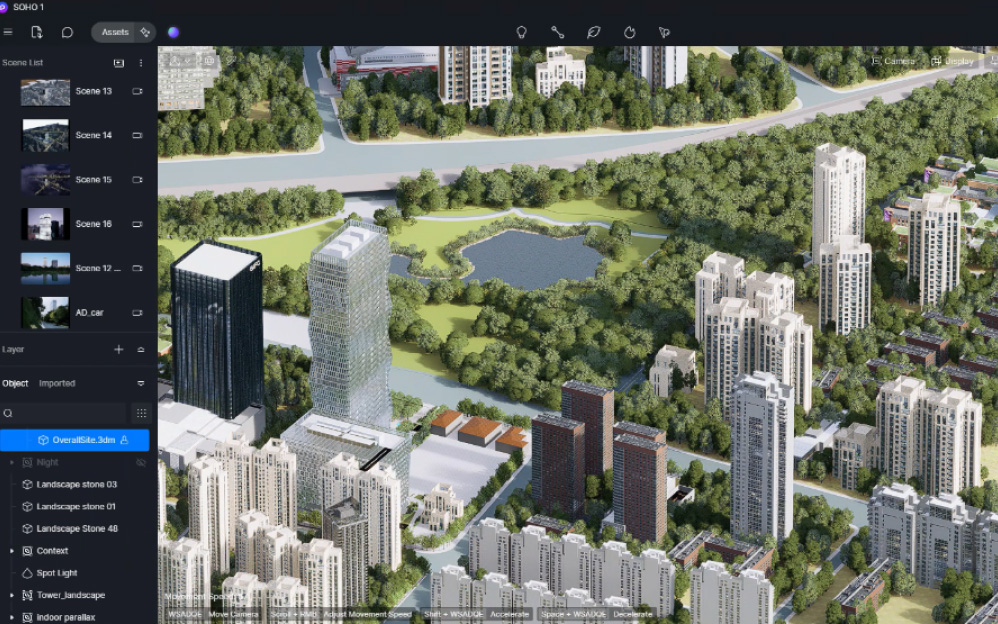Image resolution: width=998 pixels, height=624 pixels.
Task: Select Scene 13 thumbnail
Action: pyautogui.click(x=45, y=92)
